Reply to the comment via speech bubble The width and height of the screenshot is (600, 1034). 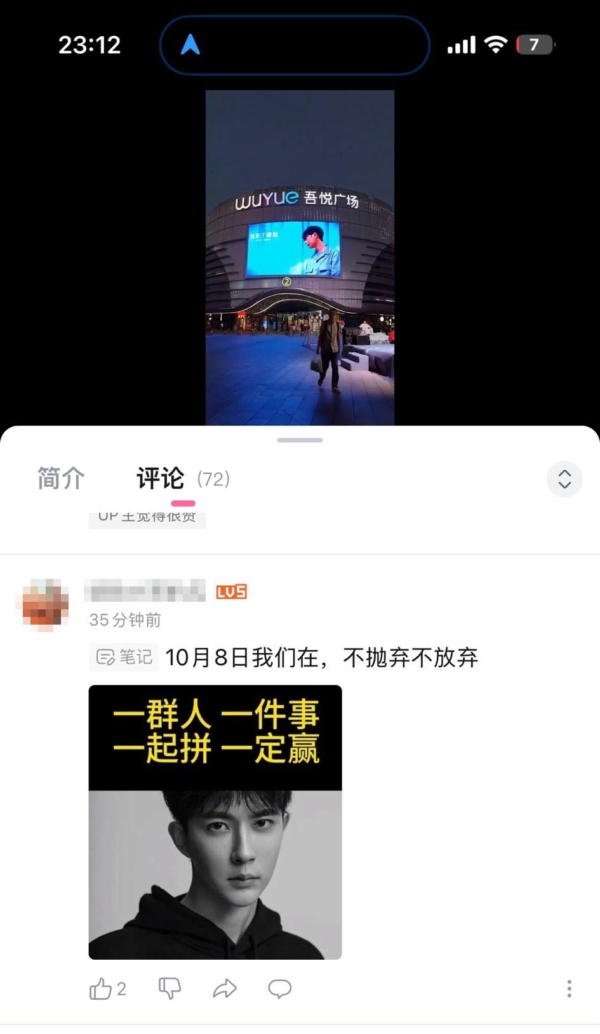pyautogui.click(x=280, y=989)
